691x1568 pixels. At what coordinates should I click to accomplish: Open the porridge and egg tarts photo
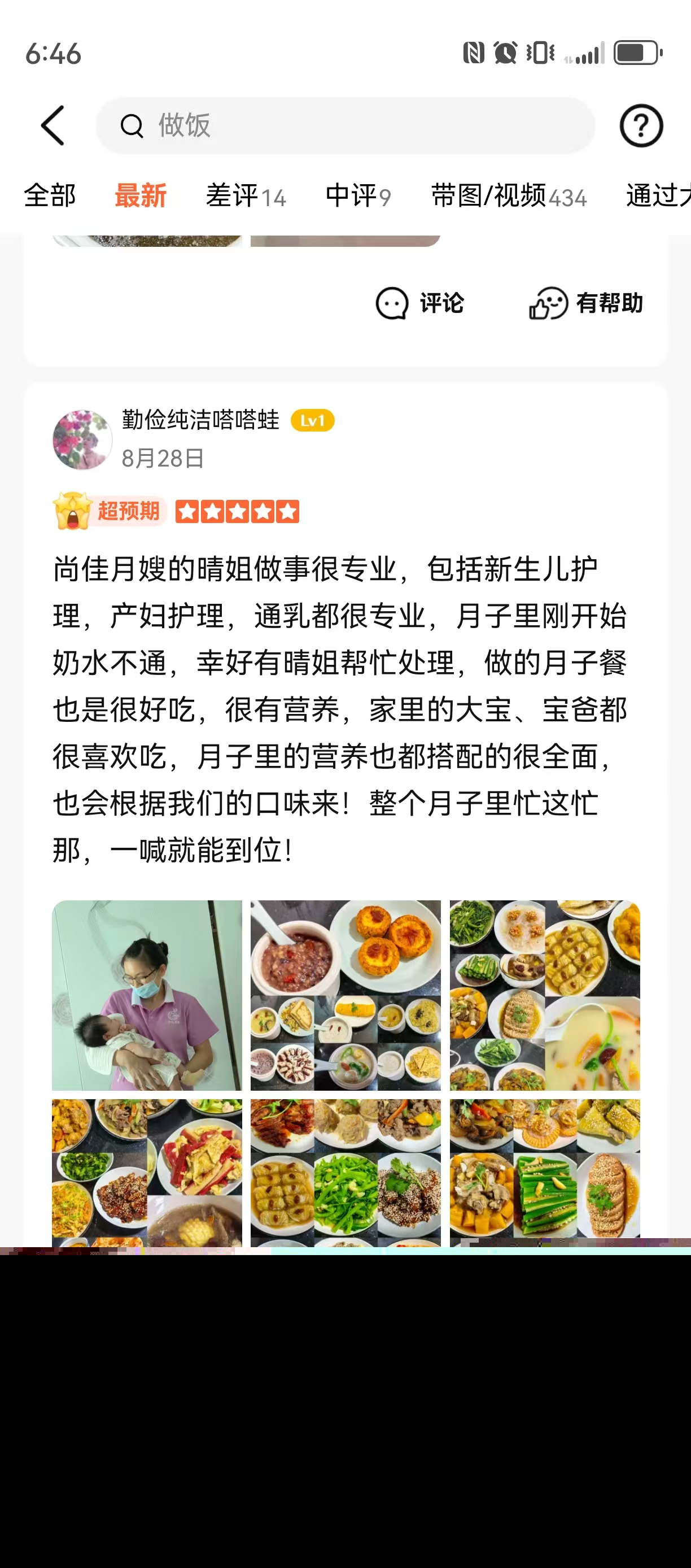[x=345, y=995]
